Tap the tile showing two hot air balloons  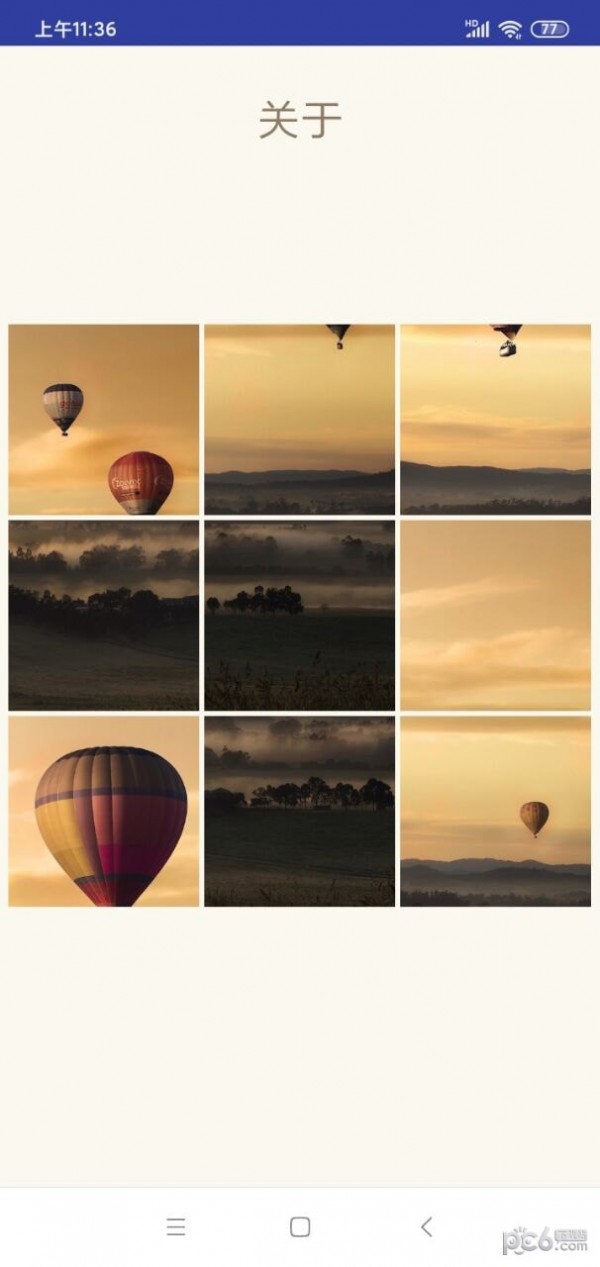(104, 419)
